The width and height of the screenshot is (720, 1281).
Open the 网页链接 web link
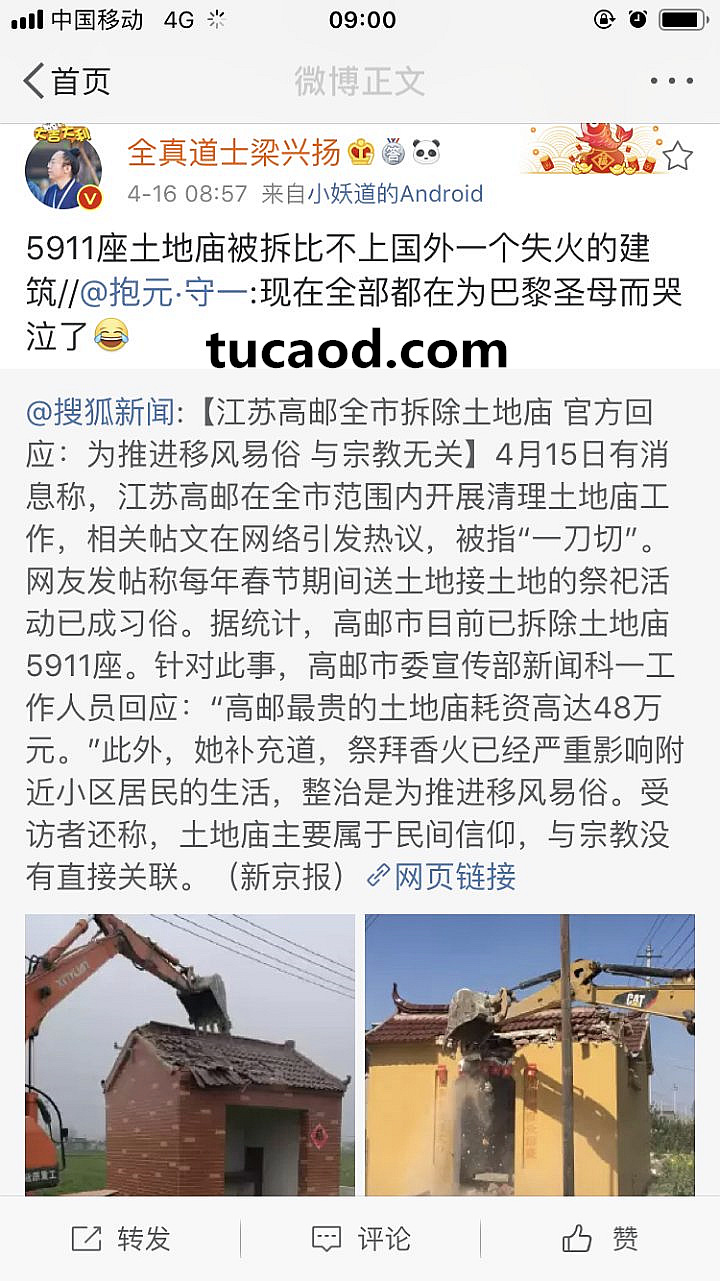point(441,877)
